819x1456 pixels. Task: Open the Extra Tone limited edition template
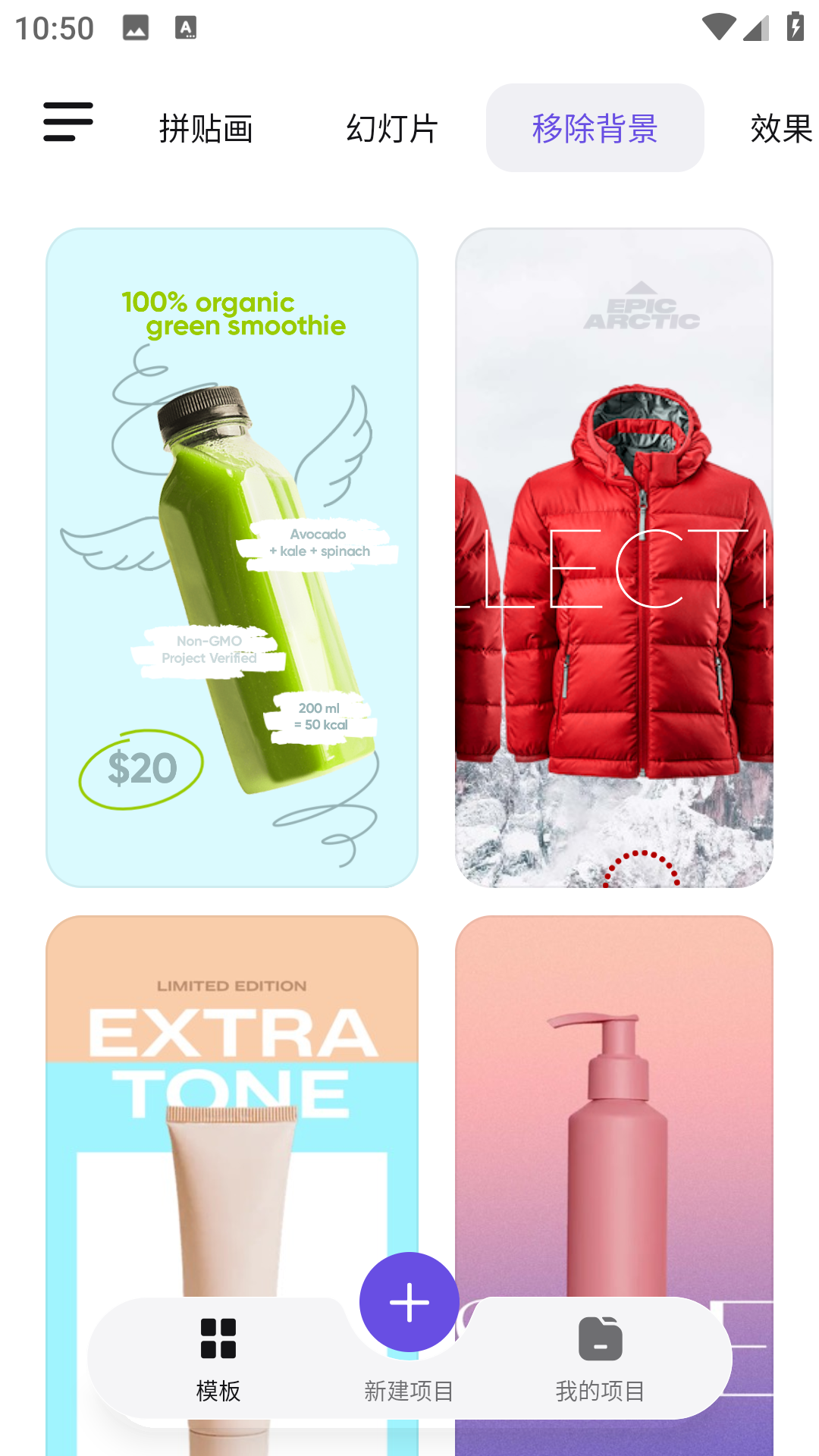pyautogui.click(x=232, y=1100)
